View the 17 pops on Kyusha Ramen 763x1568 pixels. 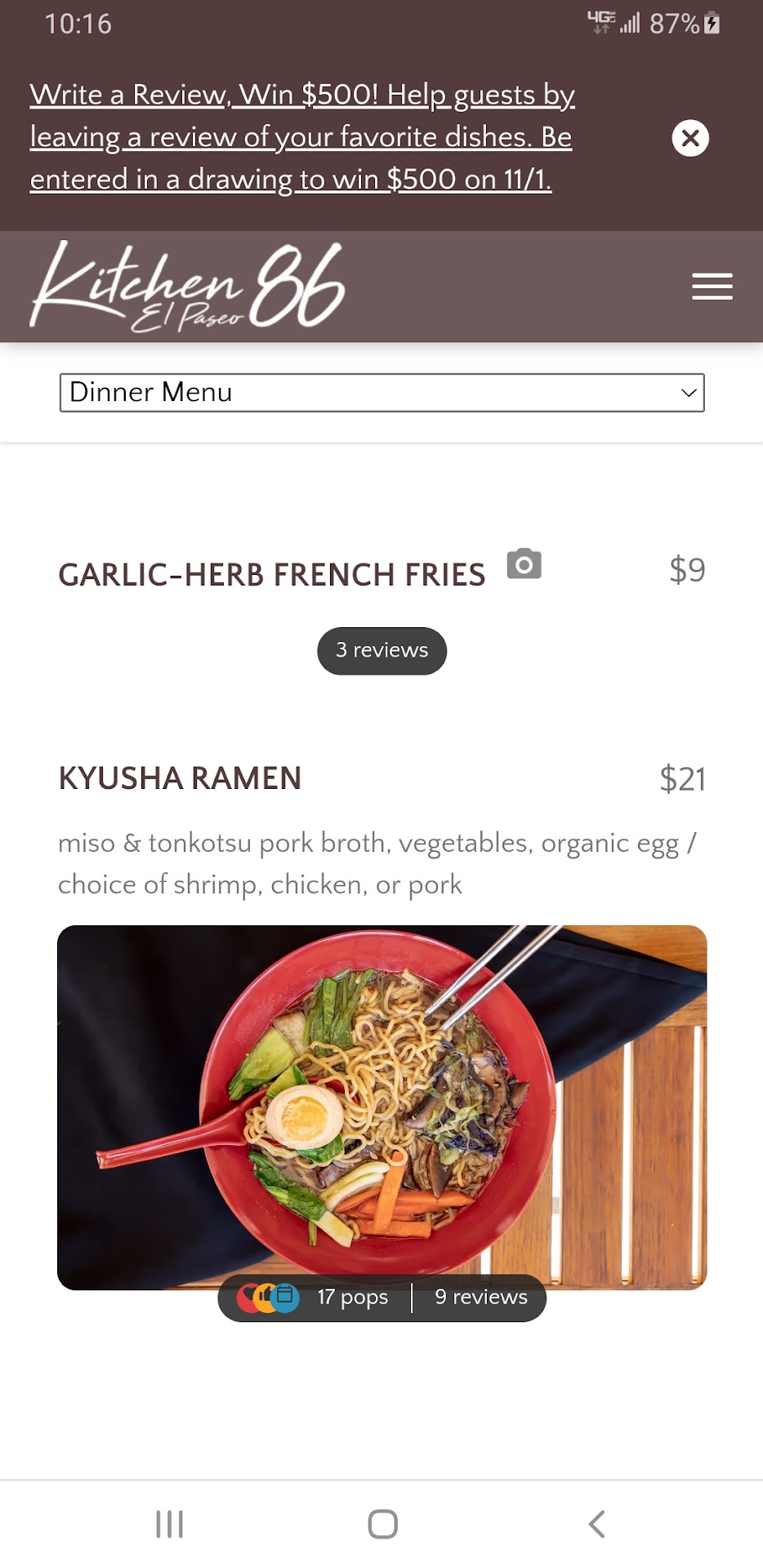pyautogui.click(x=351, y=1298)
